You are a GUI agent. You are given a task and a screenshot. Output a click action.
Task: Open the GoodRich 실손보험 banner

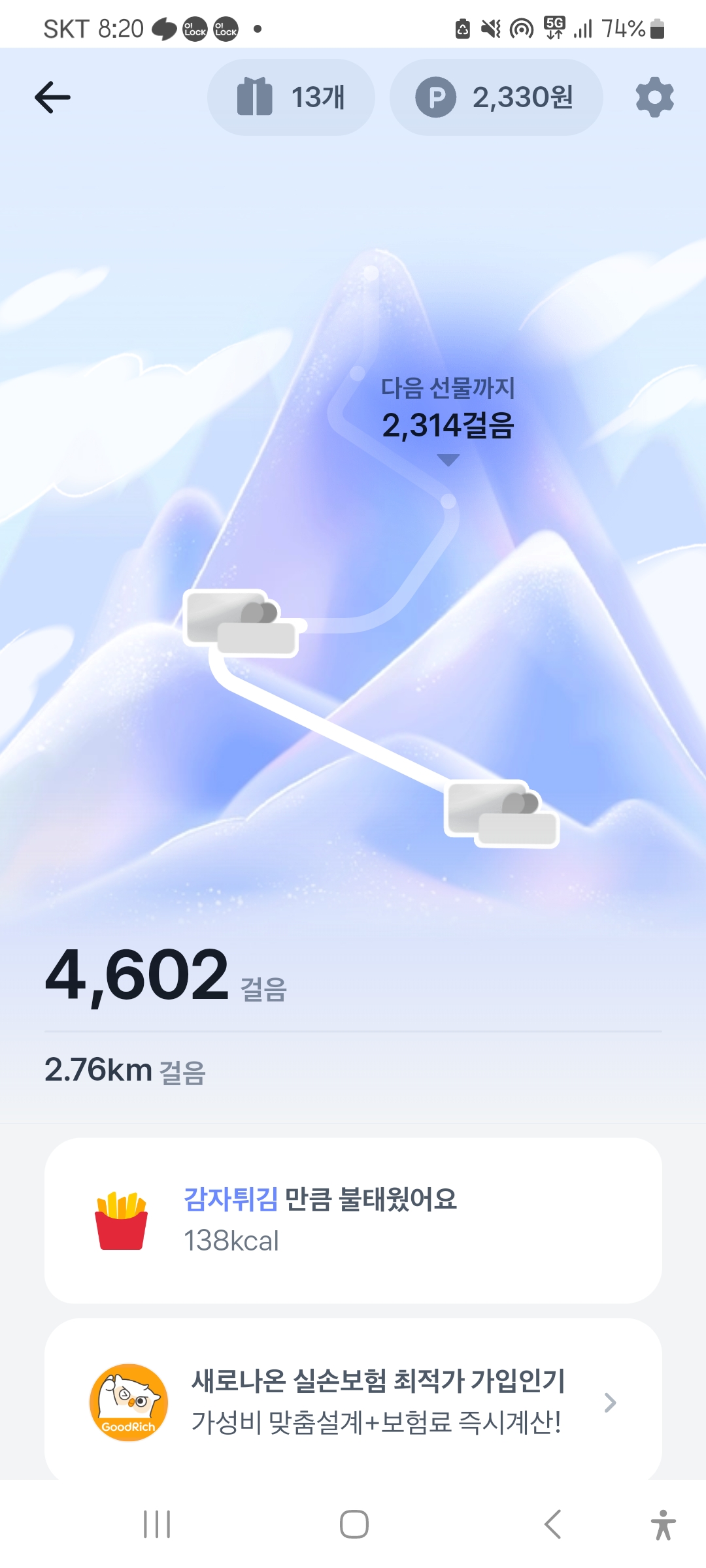pyautogui.click(x=353, y=1401)
